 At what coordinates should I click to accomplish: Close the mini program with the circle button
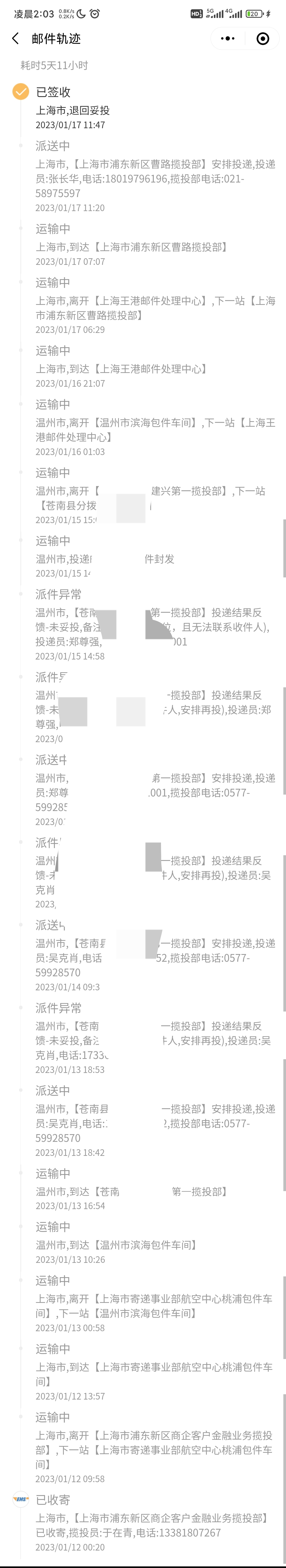pos(263,39)
